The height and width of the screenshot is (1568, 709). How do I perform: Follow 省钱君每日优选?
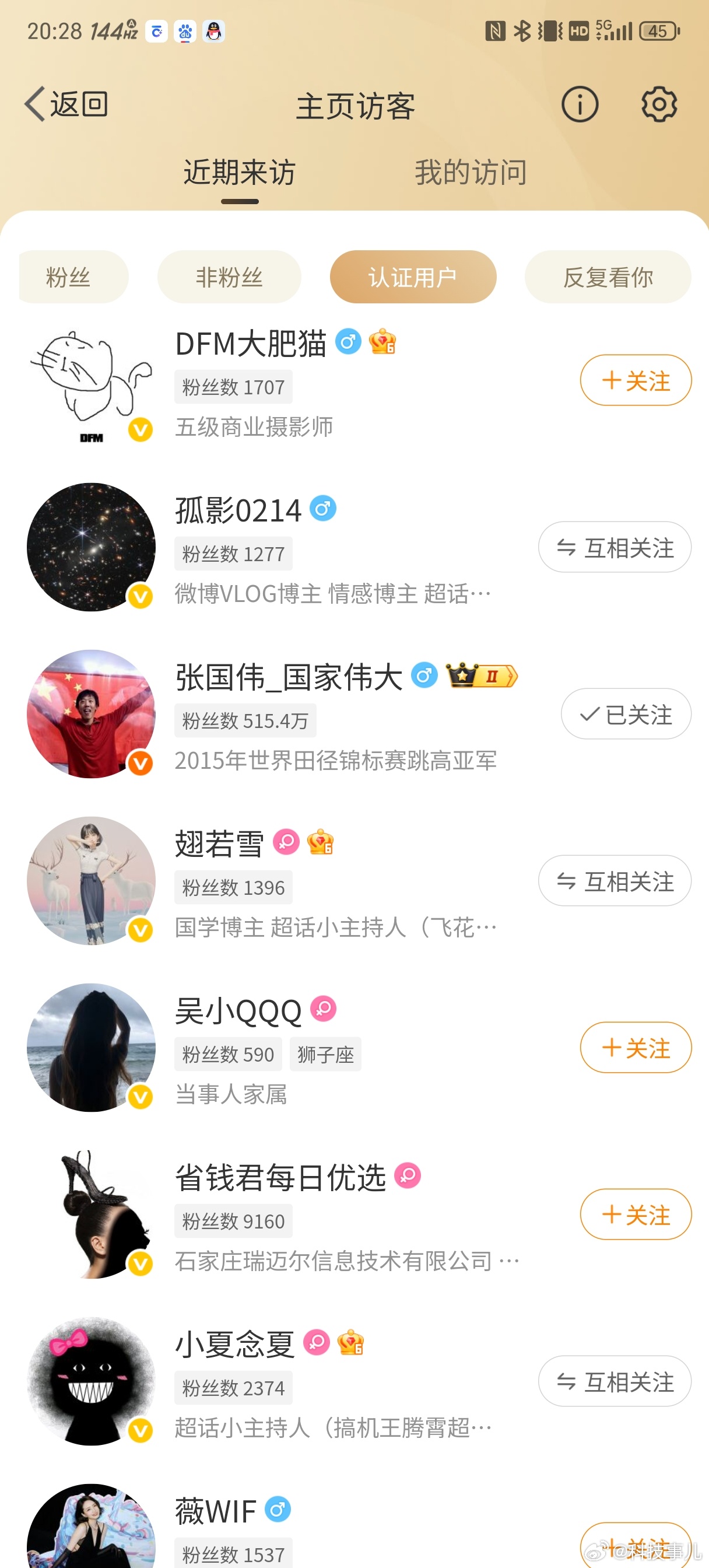point(636,1214)
